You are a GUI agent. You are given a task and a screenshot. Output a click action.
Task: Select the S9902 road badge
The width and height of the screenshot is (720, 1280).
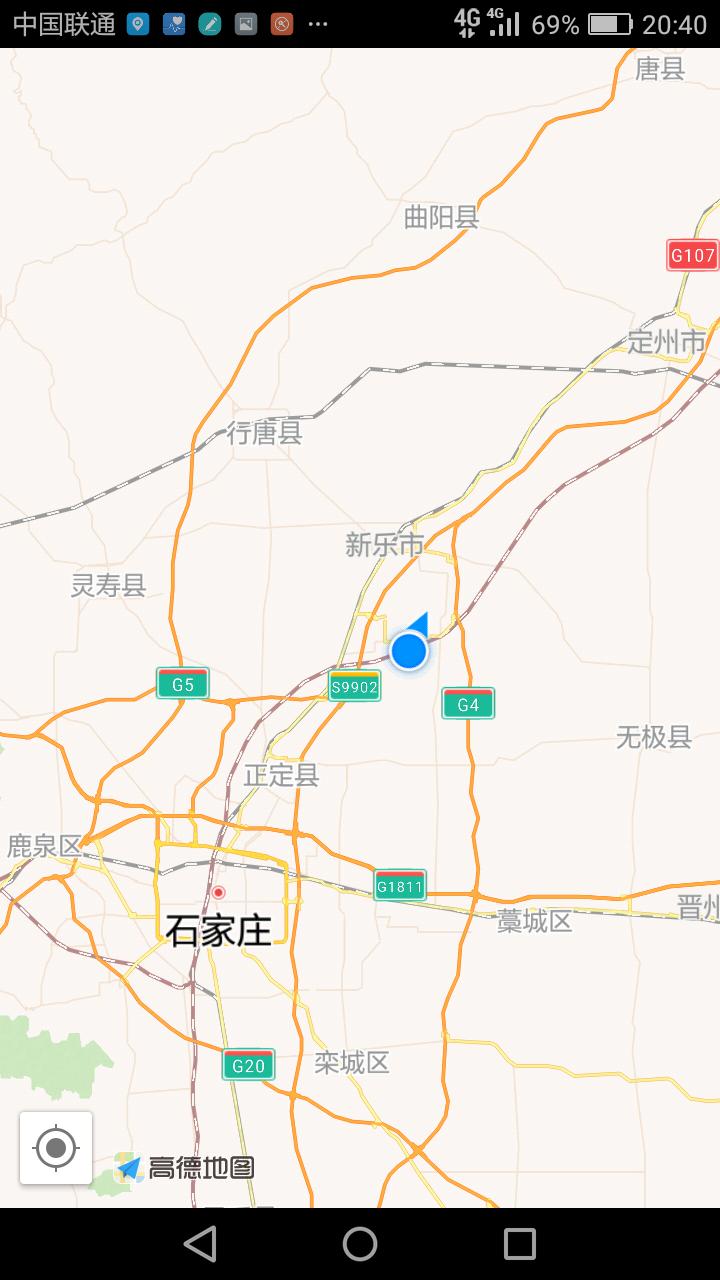(x=354, y=687)
